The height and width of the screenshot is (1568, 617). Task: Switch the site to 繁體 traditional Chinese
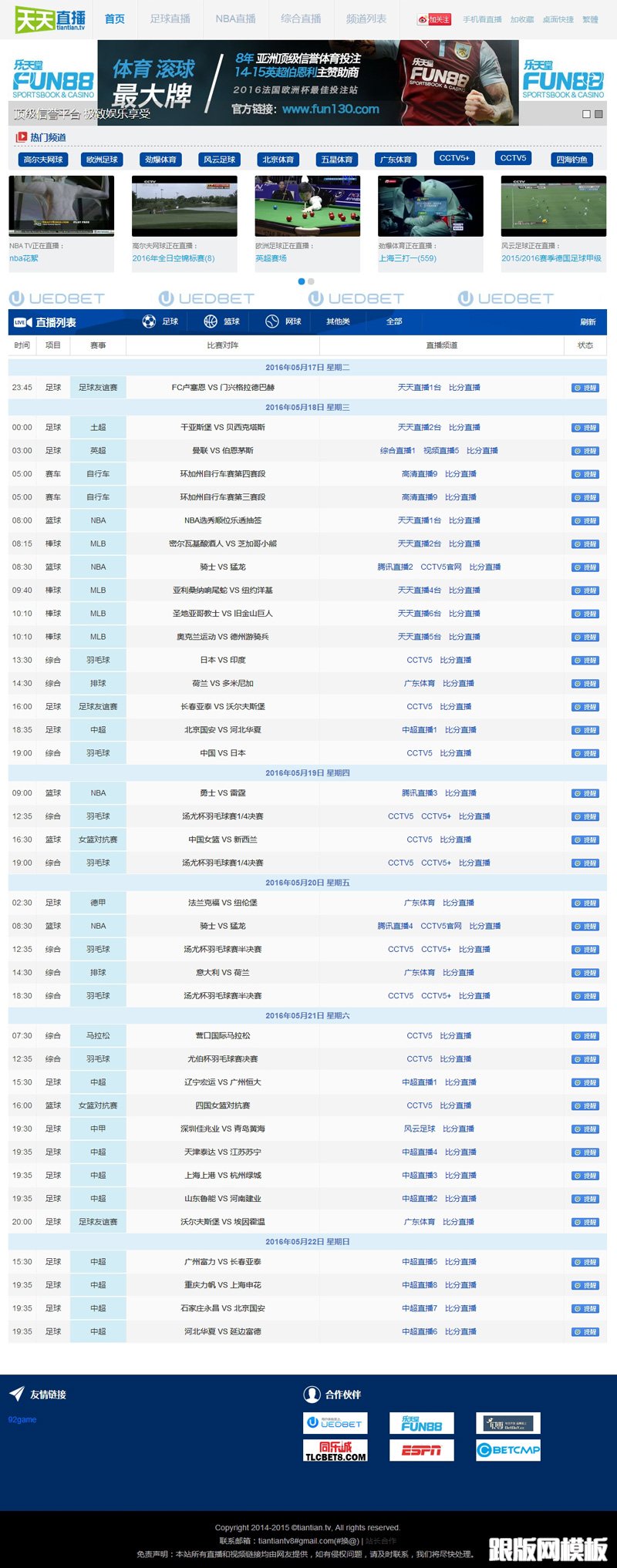tap(590, 19)
